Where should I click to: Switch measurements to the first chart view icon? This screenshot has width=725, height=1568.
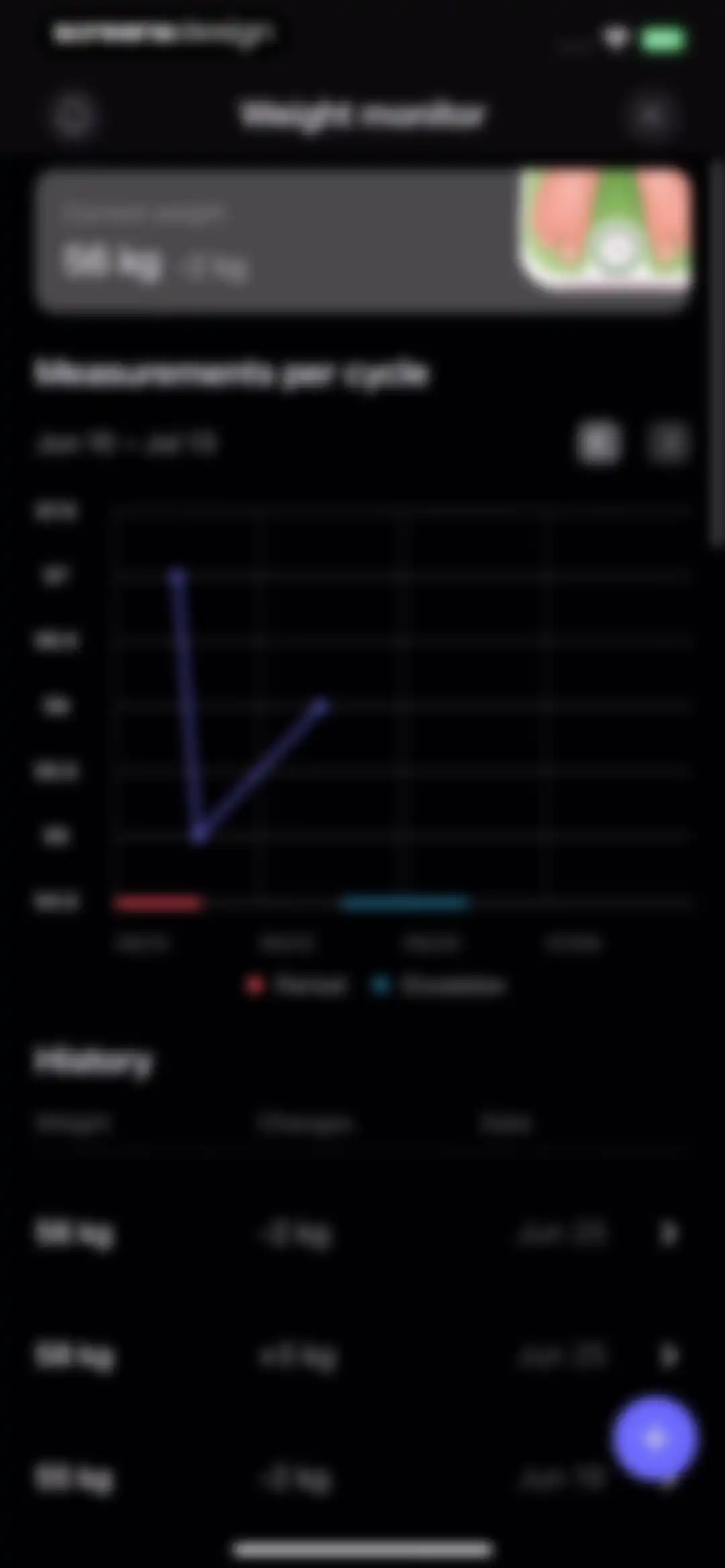(599, 443)
